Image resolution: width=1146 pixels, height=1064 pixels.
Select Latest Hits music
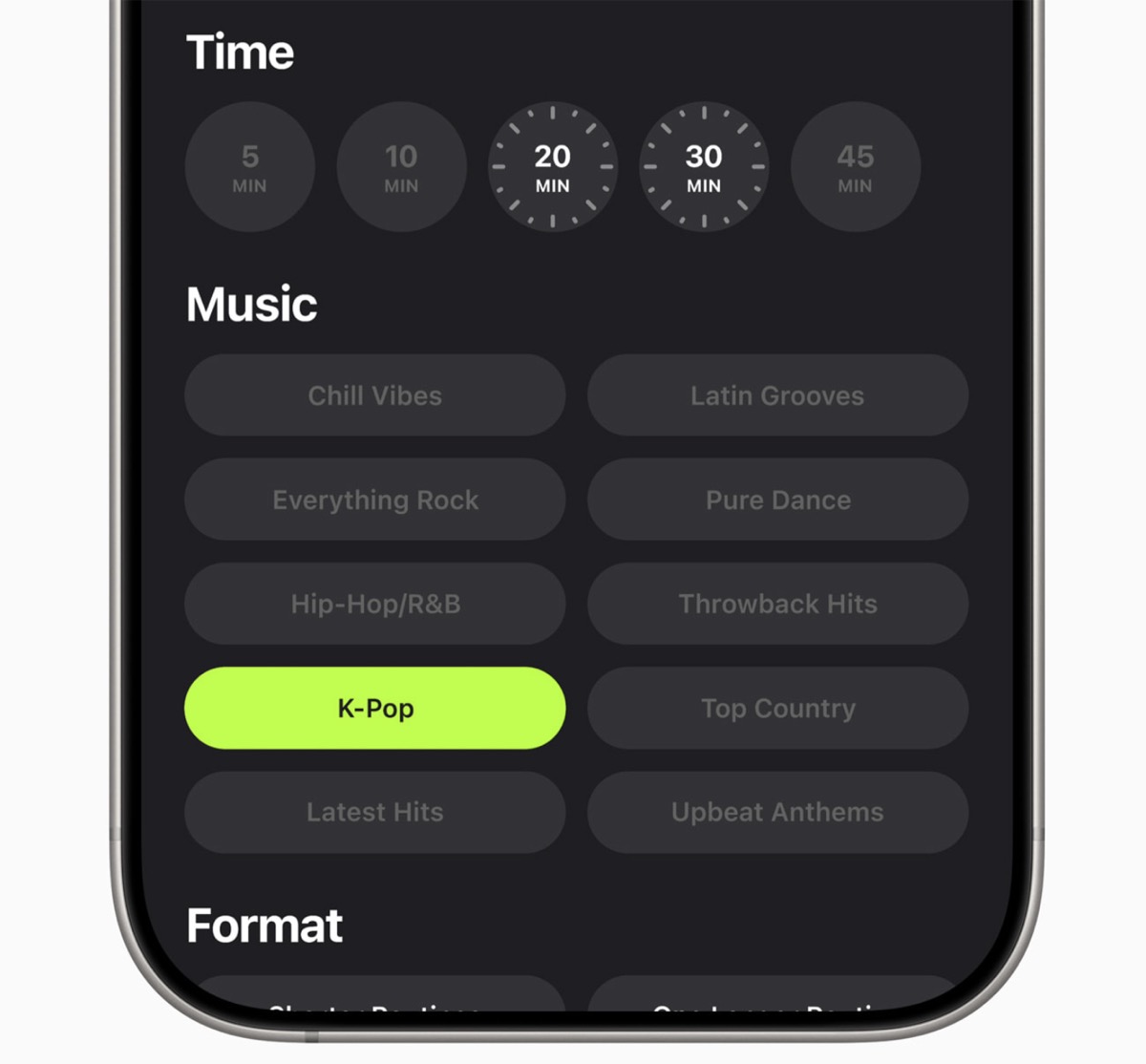tap(375, 812)
